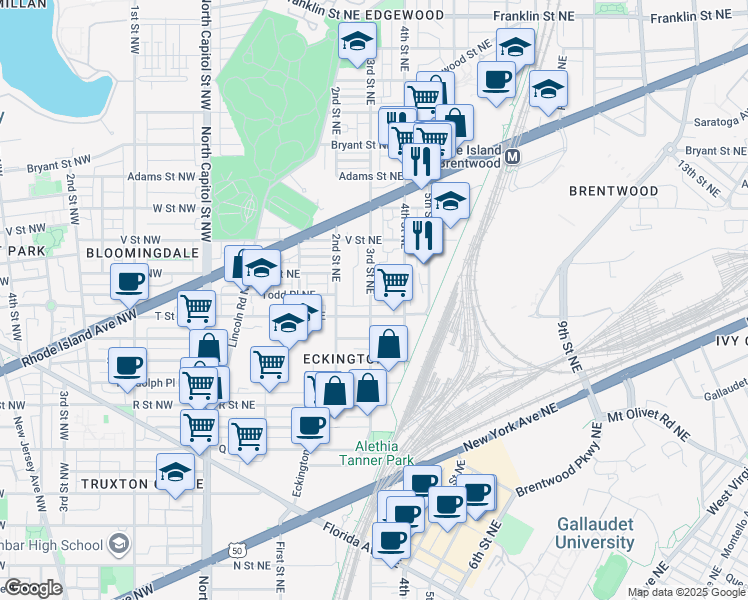Select the school marker at Truxton

coord(175,472)
